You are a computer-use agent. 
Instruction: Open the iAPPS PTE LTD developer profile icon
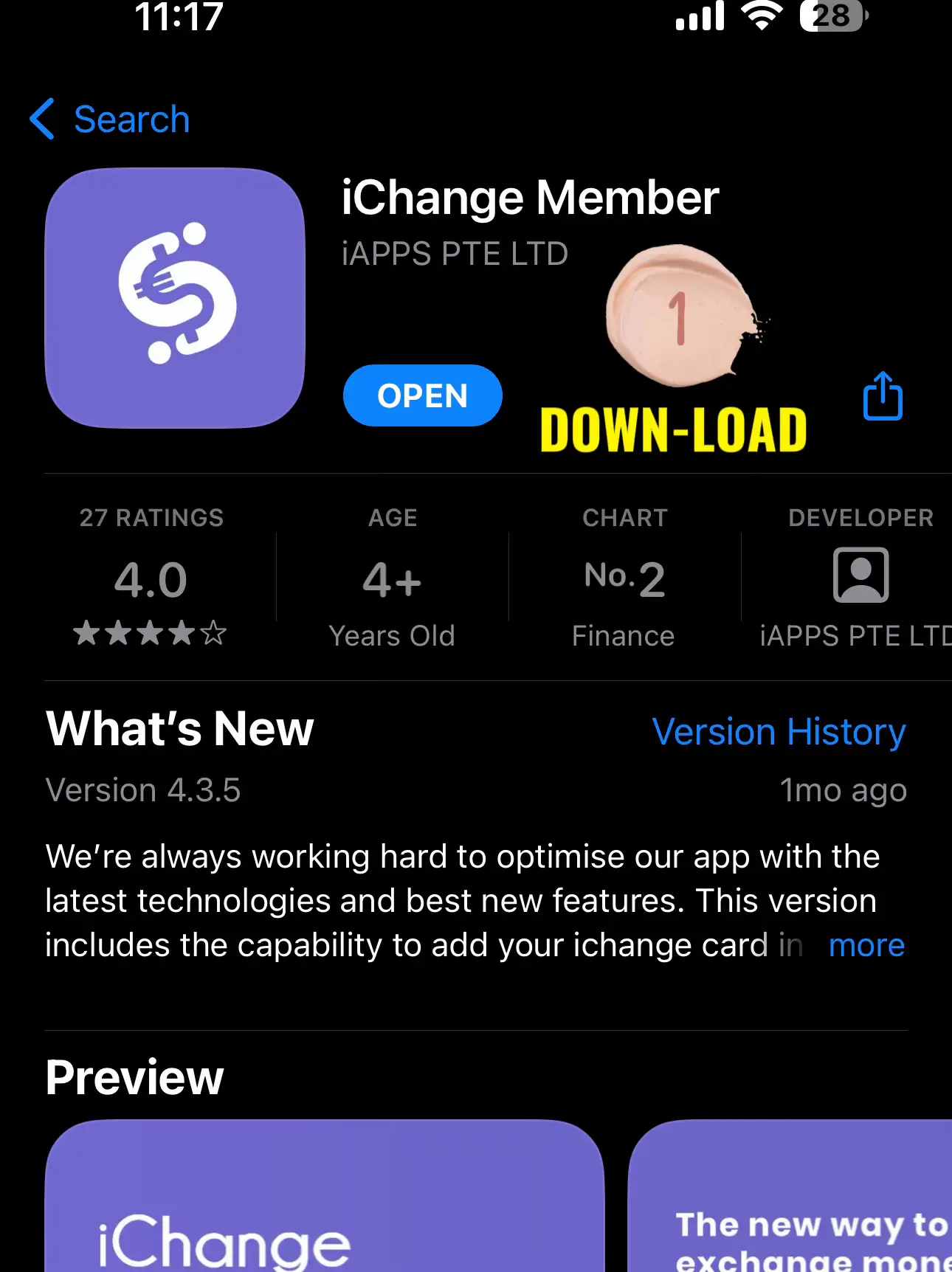pyautogui.click(x=859, y=576)
